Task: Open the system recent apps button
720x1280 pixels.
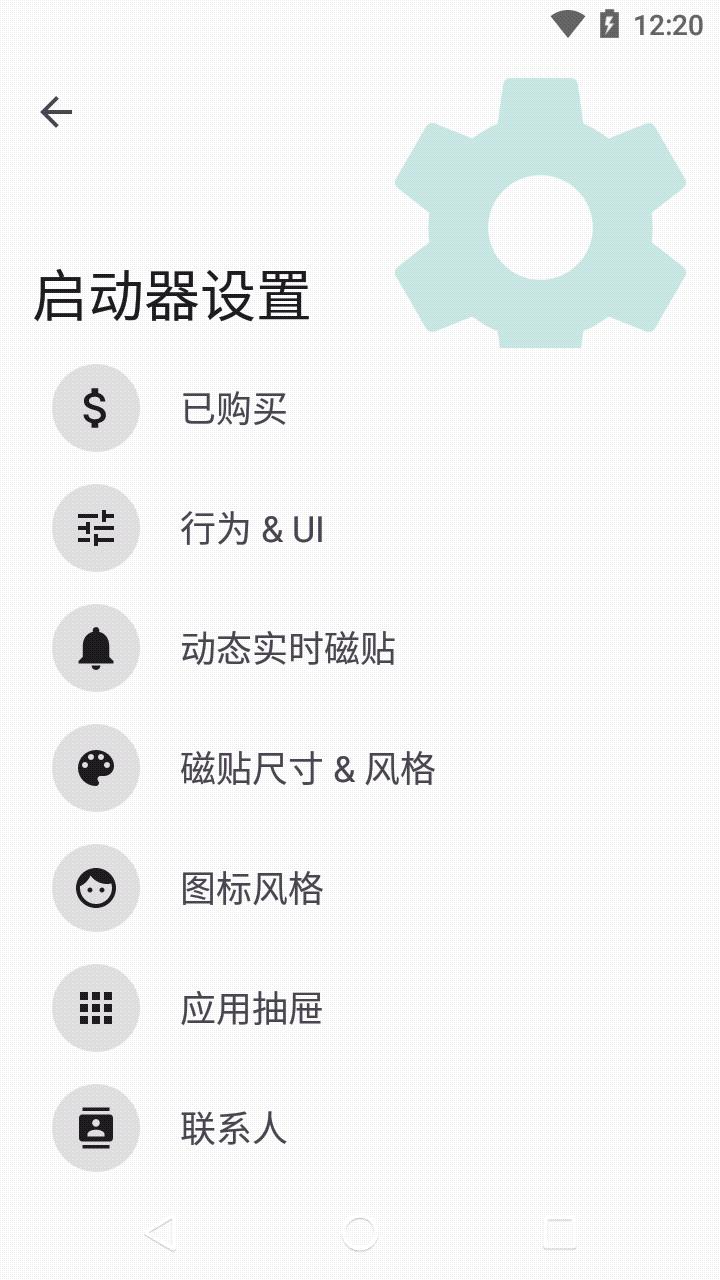Action: [559, 1234]
